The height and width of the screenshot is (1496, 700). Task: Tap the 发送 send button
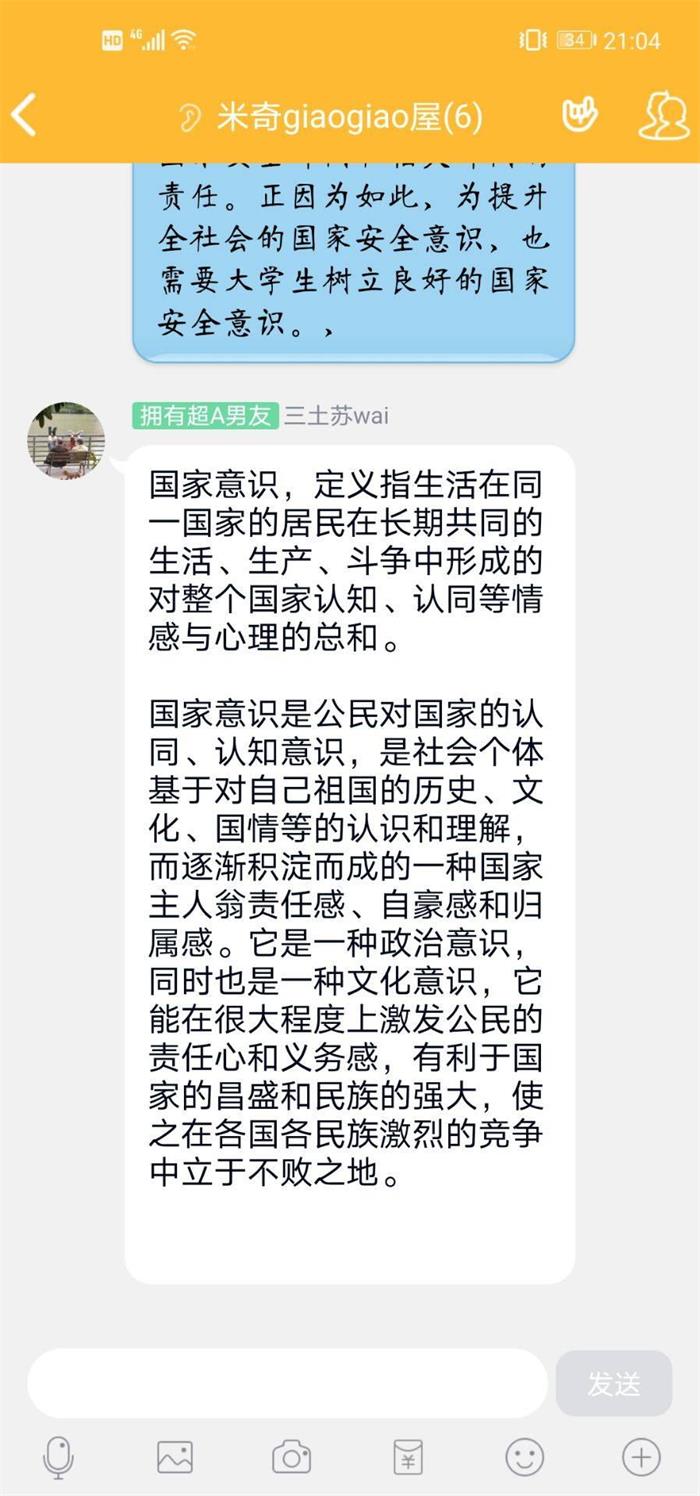point(613,1383)
